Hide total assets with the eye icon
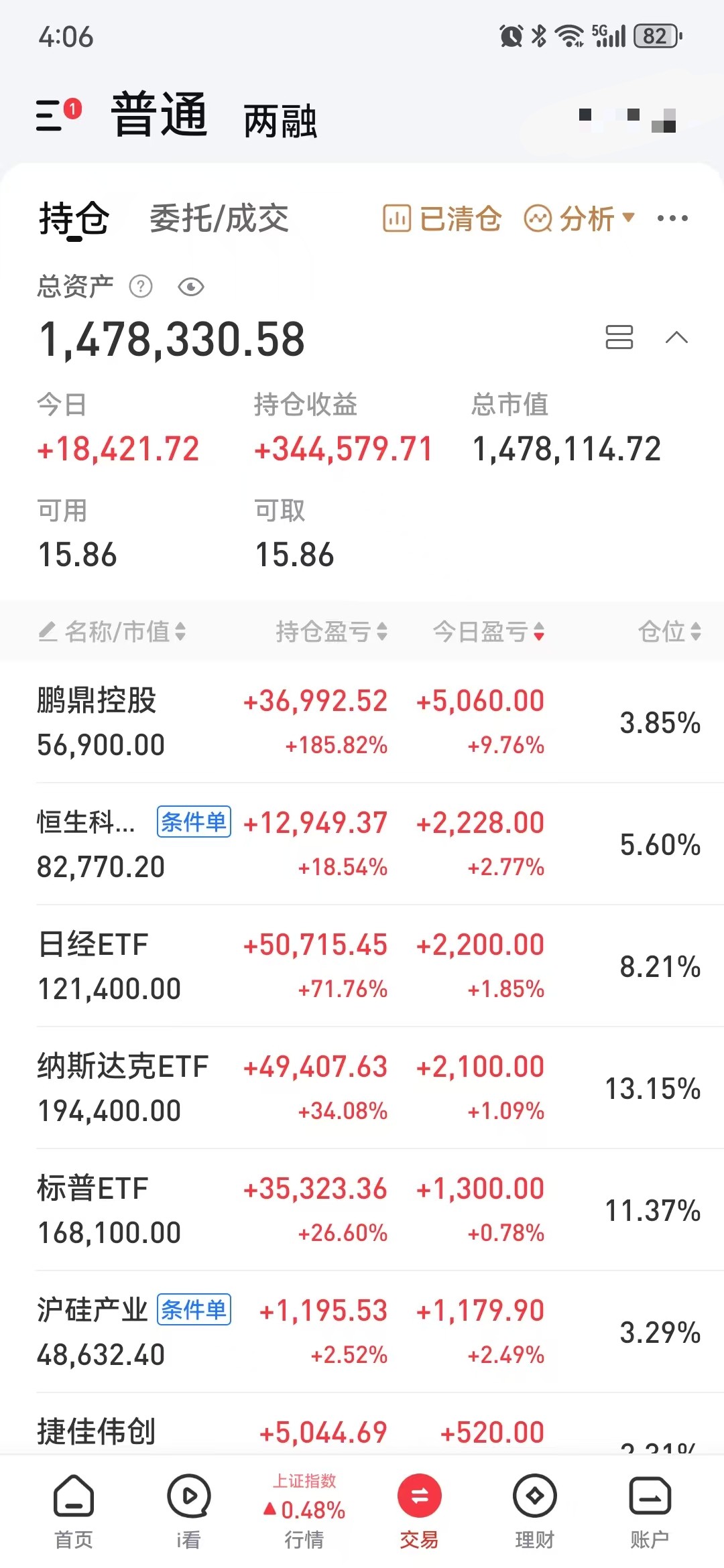Screen dimensions: 724x1568 tap(191, 287)
